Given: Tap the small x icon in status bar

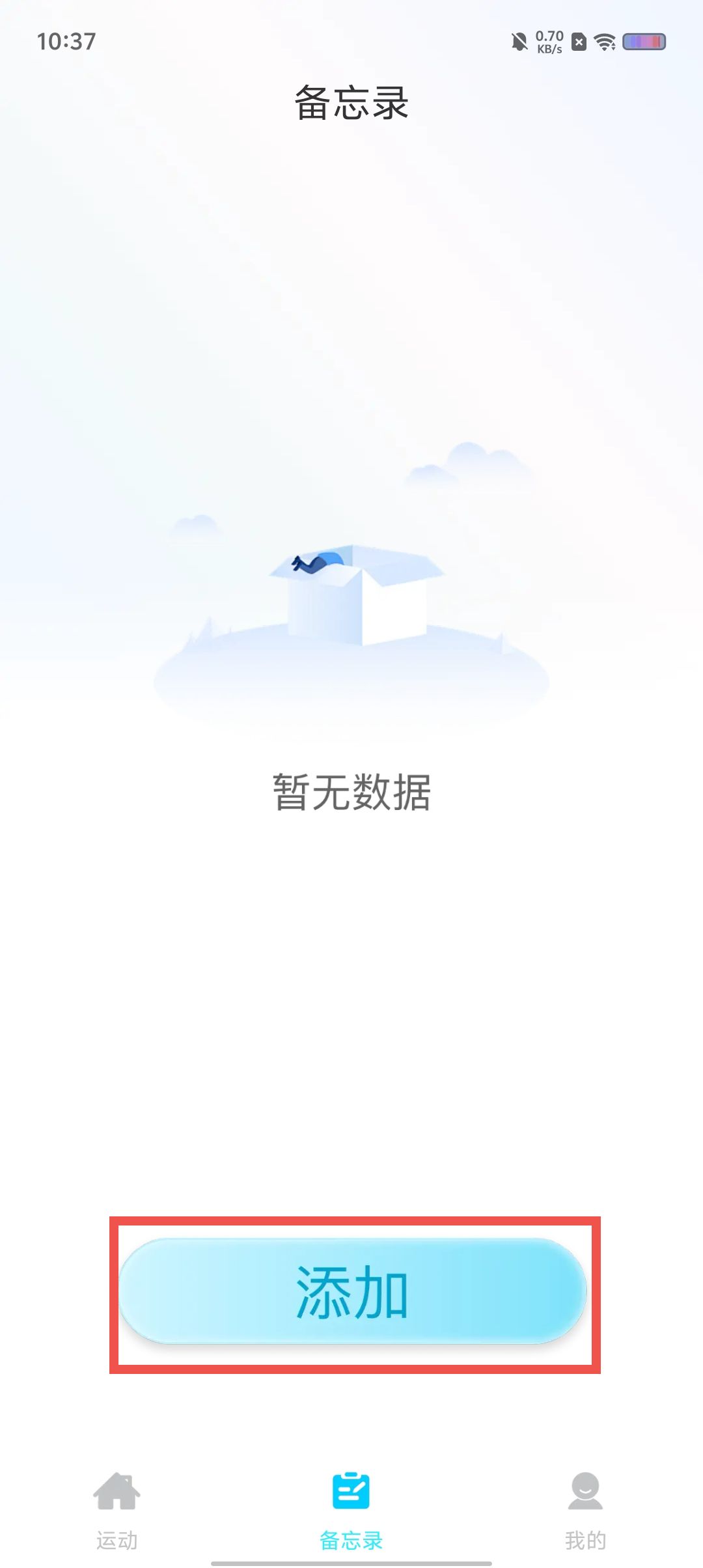Looking at the screenshot, I should pyautogui.click(x=578, y=42).
